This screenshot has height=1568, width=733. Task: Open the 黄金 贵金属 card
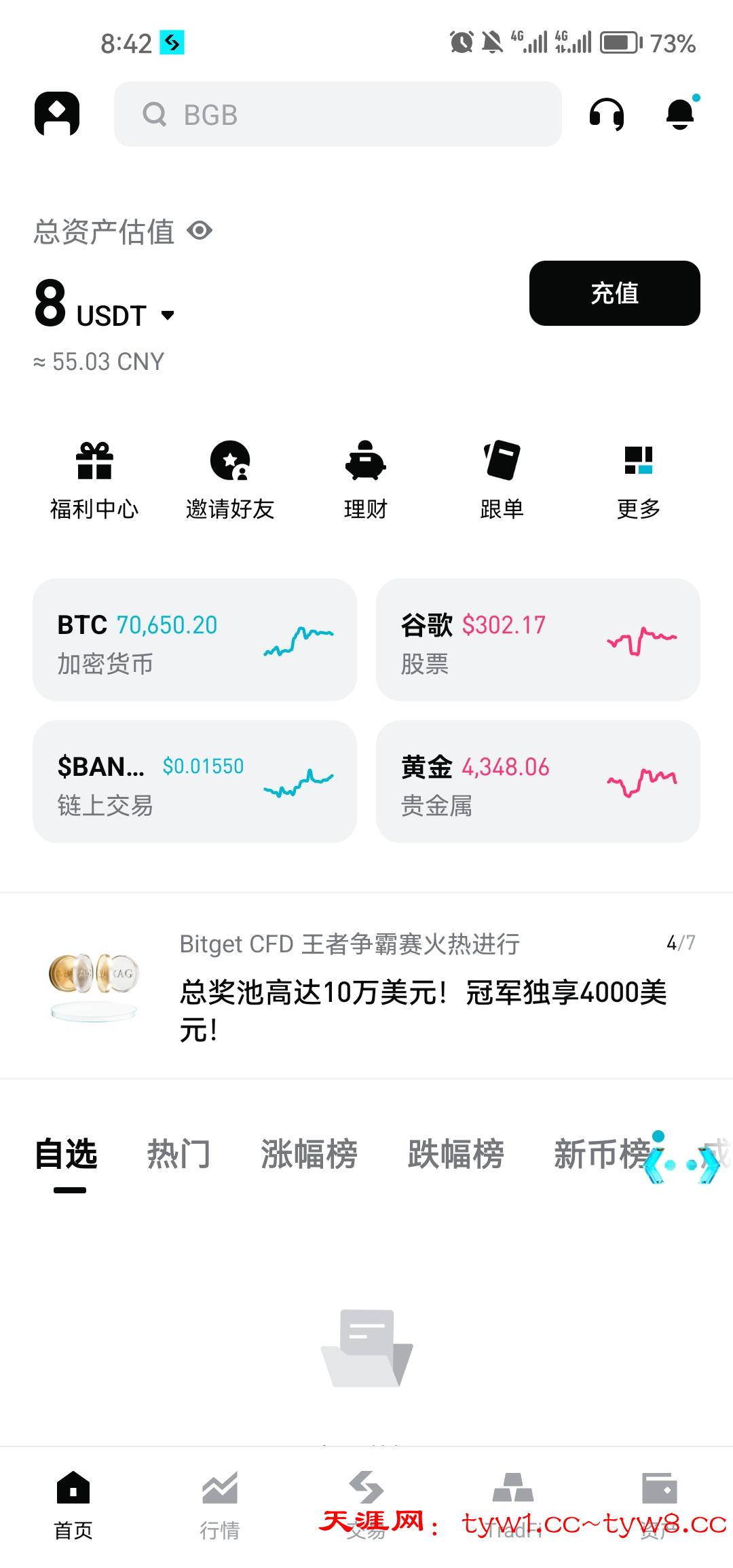(x=538, y=781)
